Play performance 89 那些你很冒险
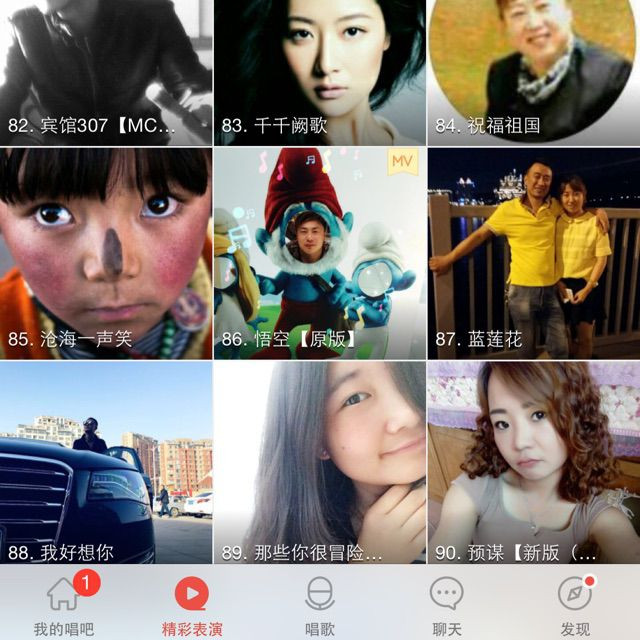The height and width of the screenshot is (640, 640). [x=319, y=462]
